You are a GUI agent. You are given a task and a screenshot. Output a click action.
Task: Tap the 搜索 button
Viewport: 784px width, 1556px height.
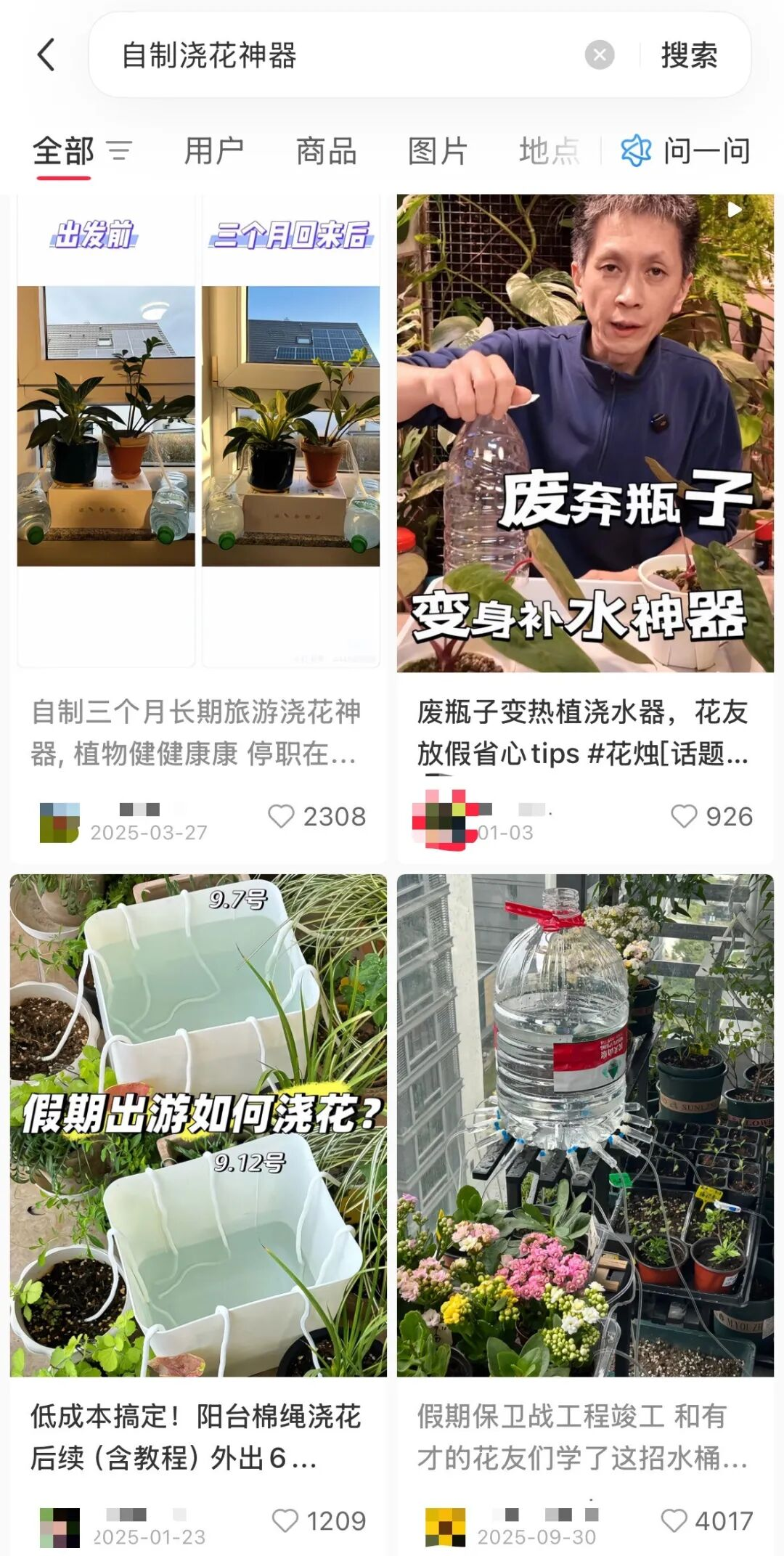point(689,55)
